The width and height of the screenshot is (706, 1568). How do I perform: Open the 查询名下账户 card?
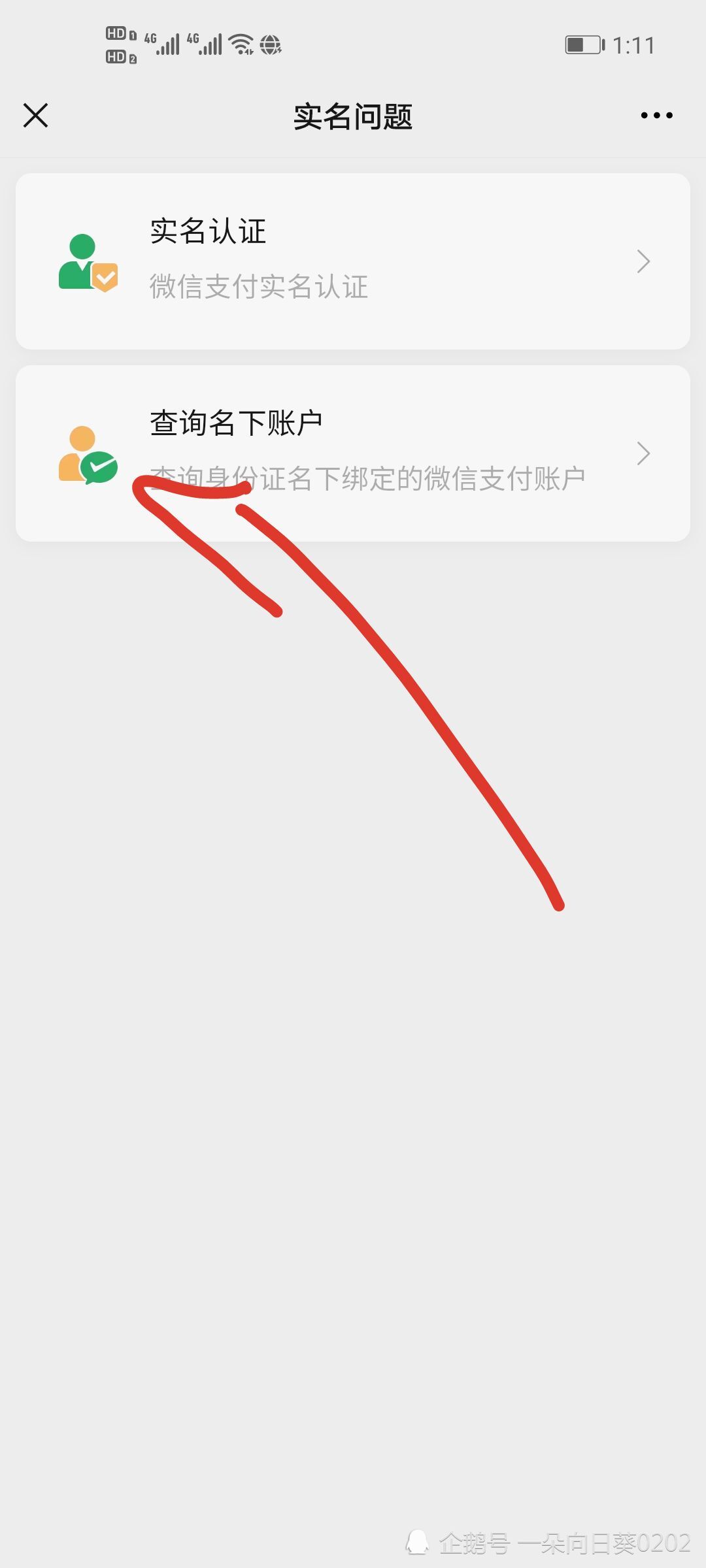click(353, 453)
